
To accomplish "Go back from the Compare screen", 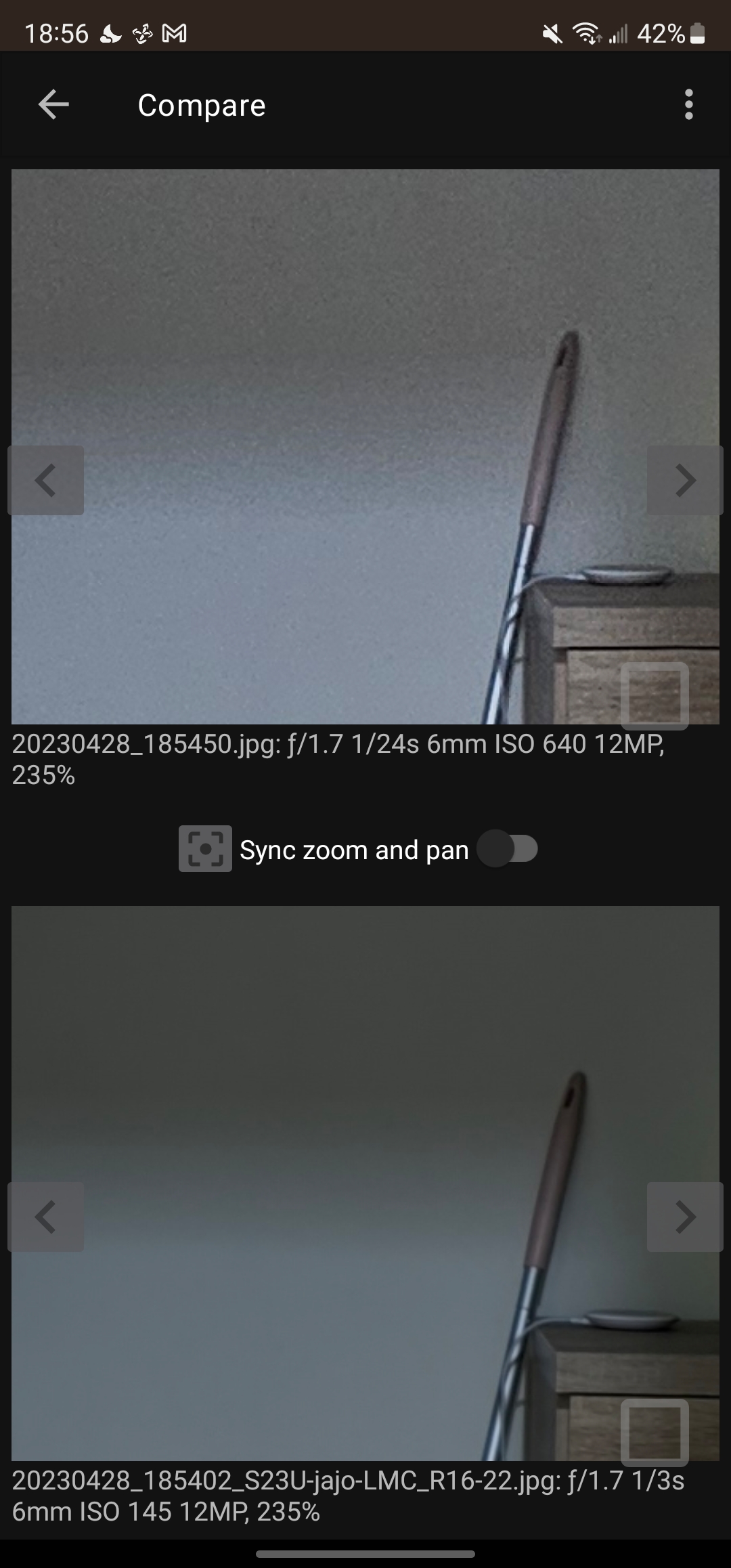I will point(53,105).
